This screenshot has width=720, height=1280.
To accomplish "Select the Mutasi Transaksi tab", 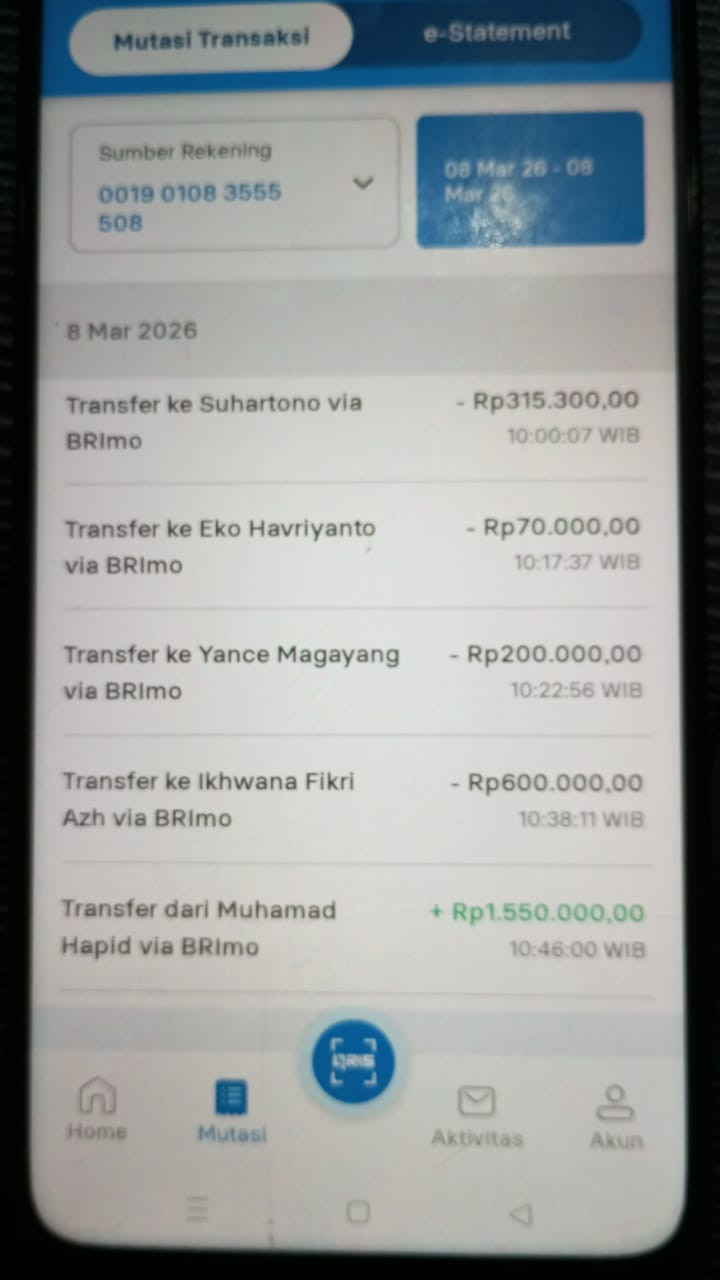I will (x=211, y=39).
